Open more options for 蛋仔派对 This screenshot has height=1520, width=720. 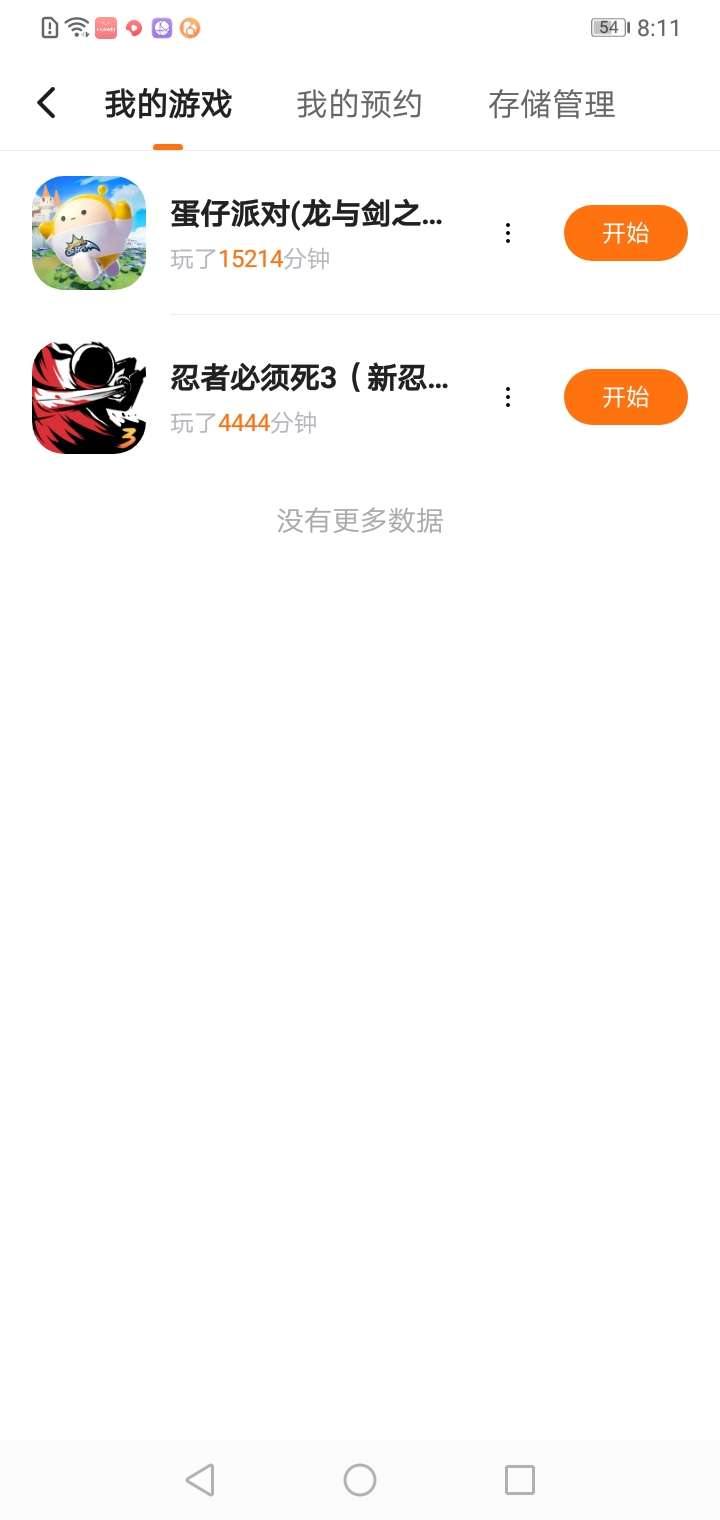coord(508,233)
